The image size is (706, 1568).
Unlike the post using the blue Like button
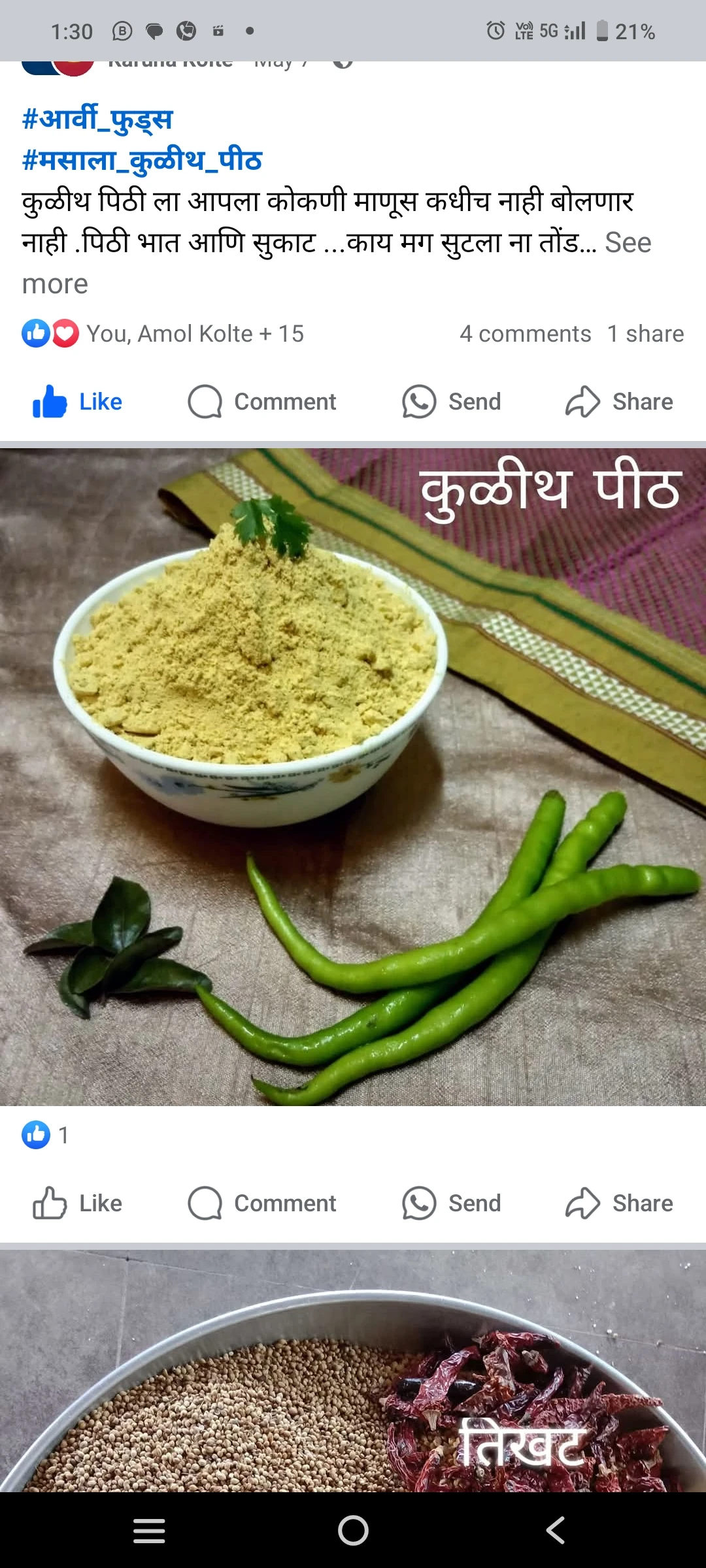78,402
